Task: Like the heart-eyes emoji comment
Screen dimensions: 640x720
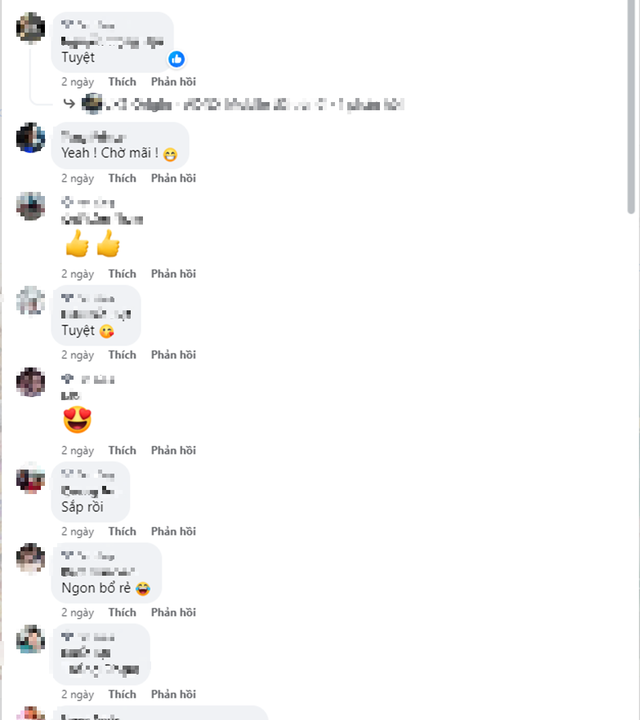Action: (x=122, y=450)
